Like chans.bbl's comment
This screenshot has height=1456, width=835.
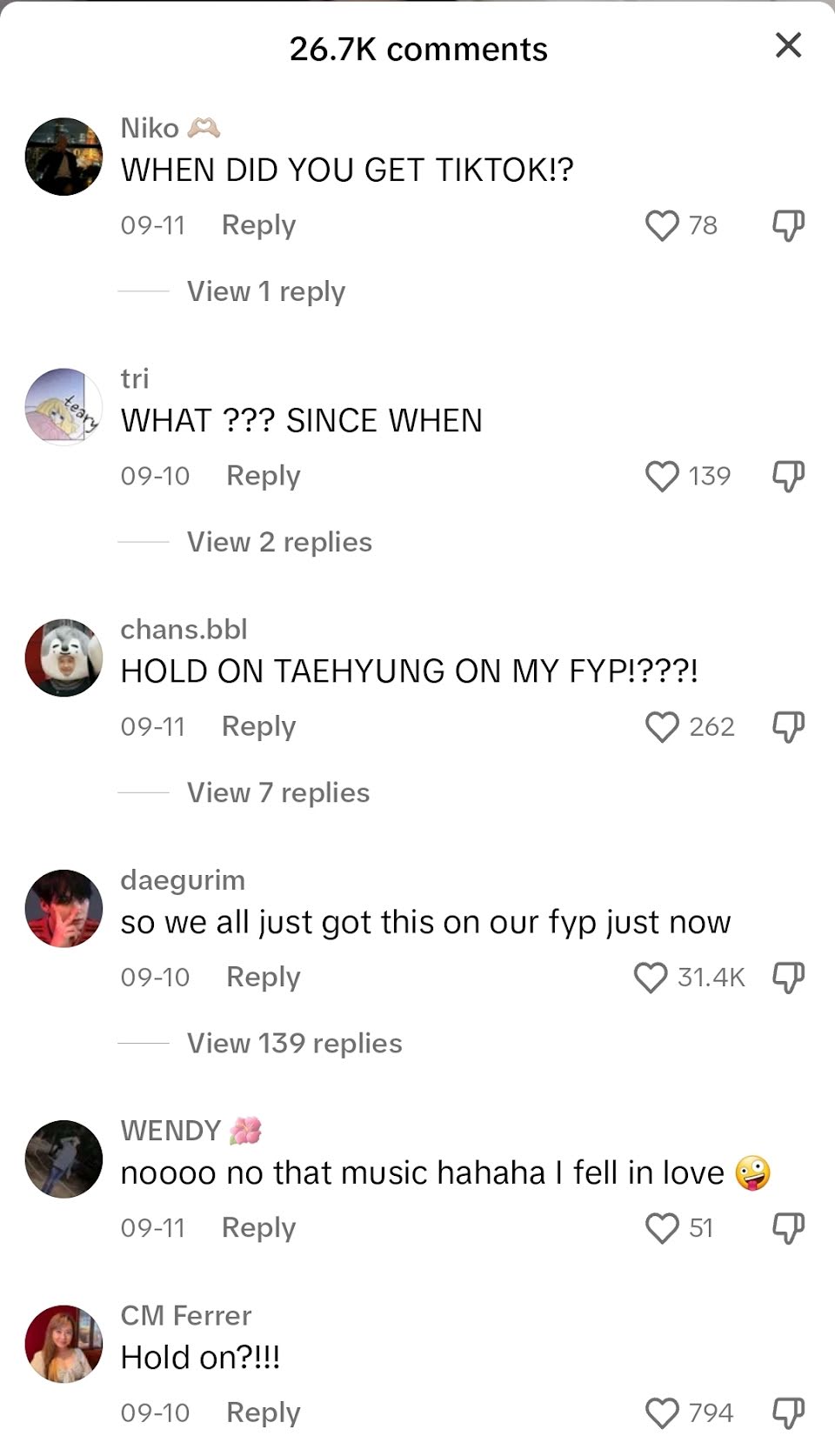(662, 727)
